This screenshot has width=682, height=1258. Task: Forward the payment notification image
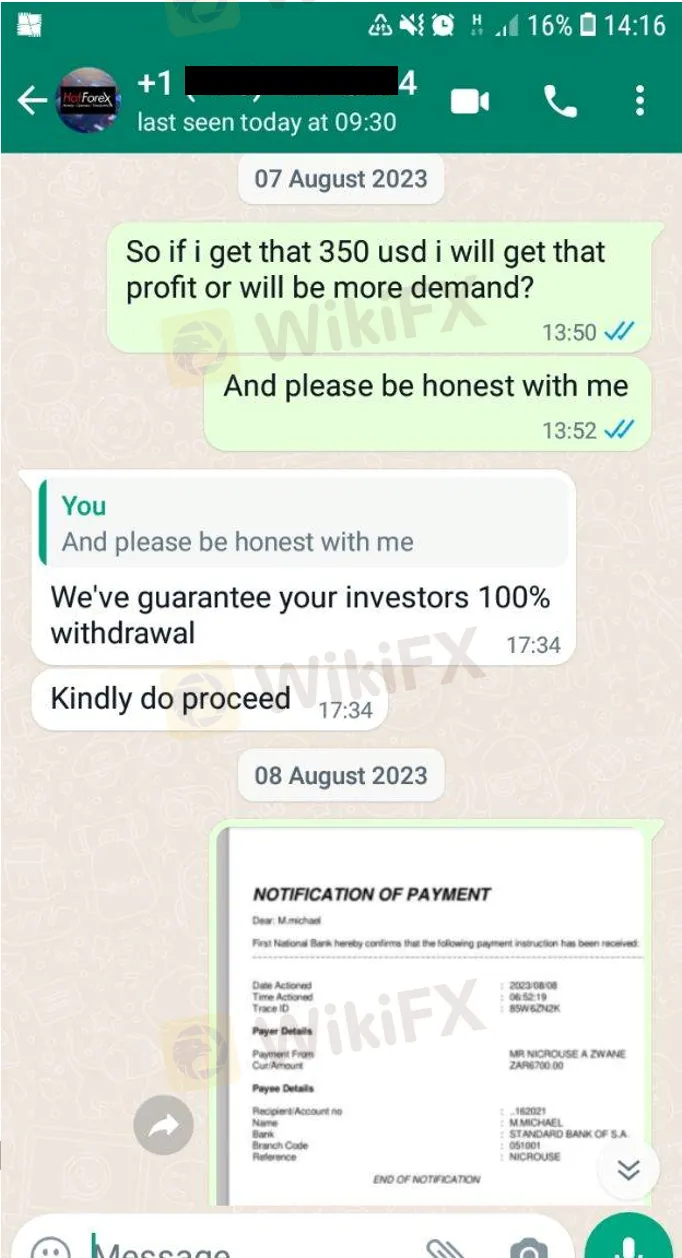(163, 1127)
